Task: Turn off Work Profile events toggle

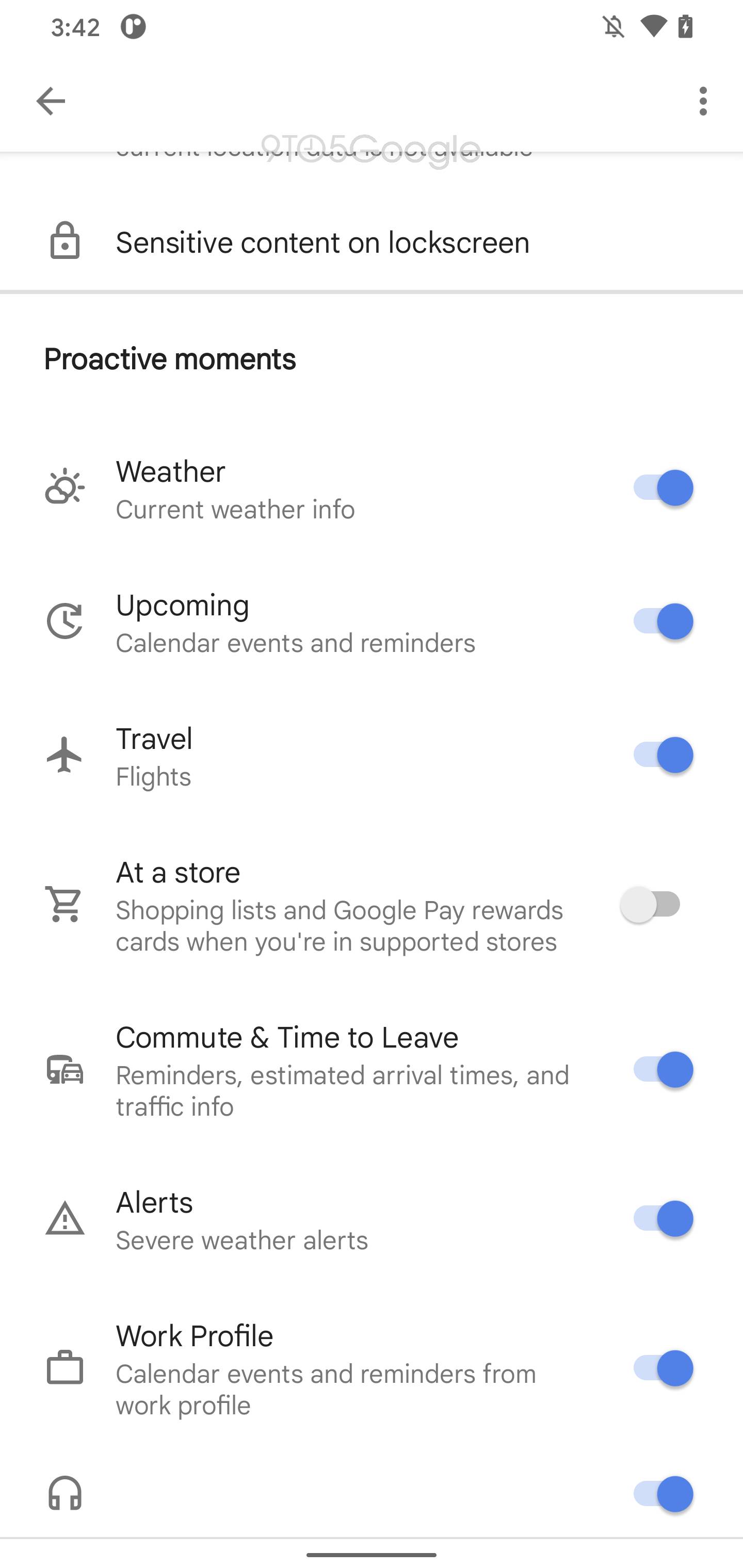Action: (662, 1368)
